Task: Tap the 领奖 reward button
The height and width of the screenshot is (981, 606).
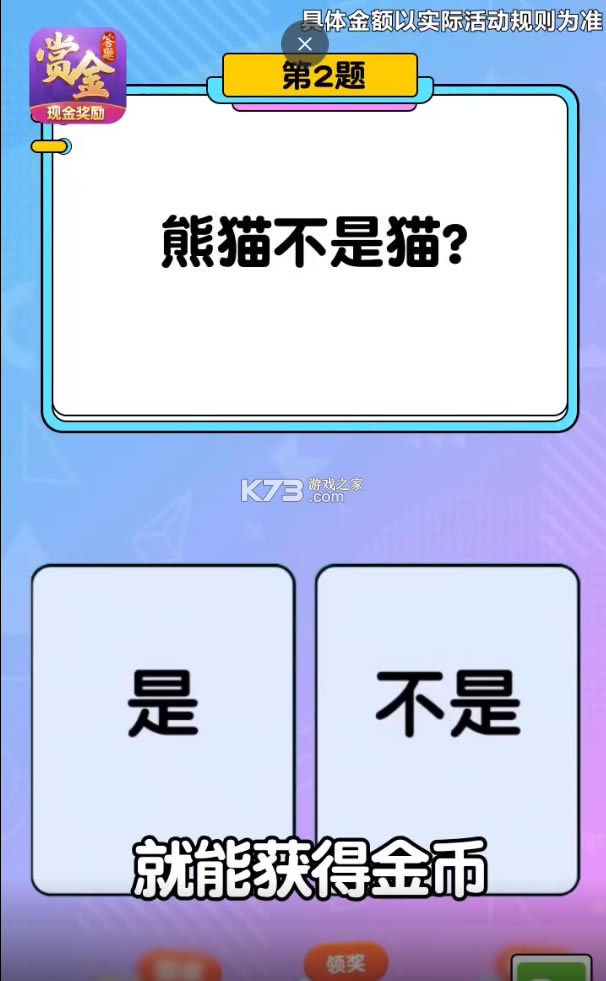Action: pyautogui.click(x=345, y=965)
